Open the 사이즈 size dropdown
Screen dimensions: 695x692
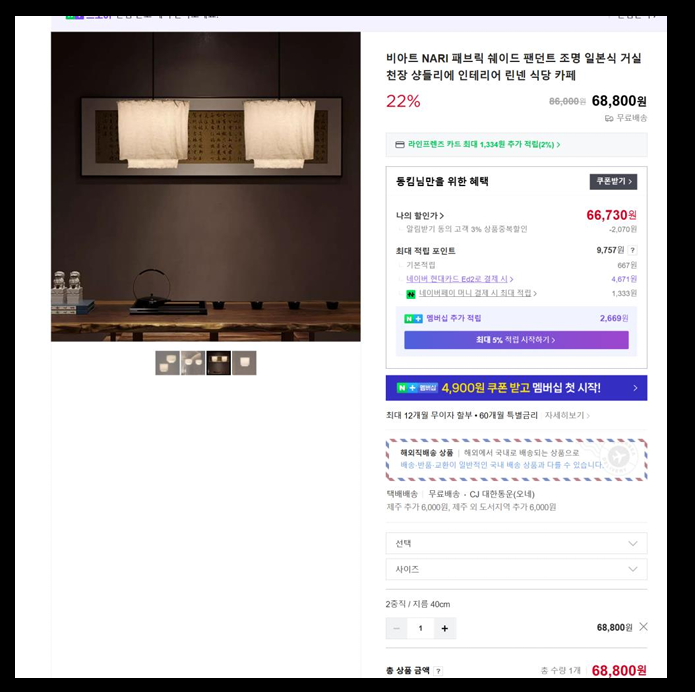coord(516,569)
